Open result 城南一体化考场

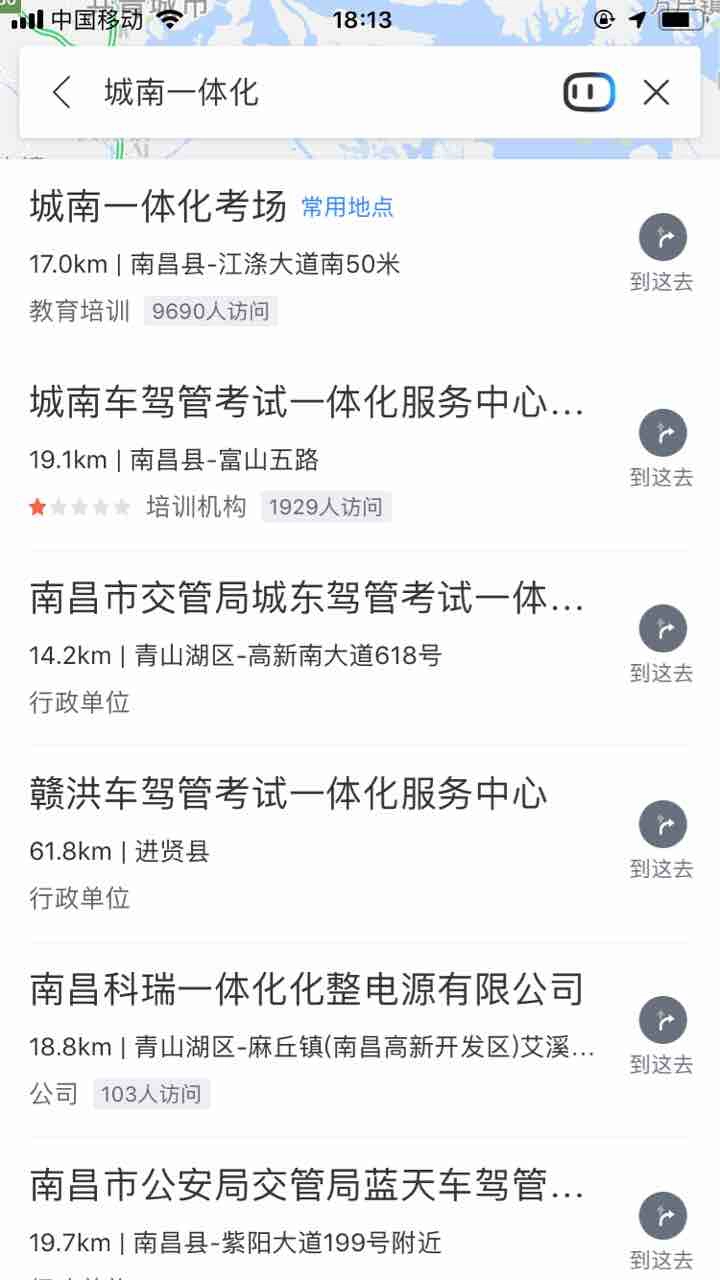tap(320, 258)
